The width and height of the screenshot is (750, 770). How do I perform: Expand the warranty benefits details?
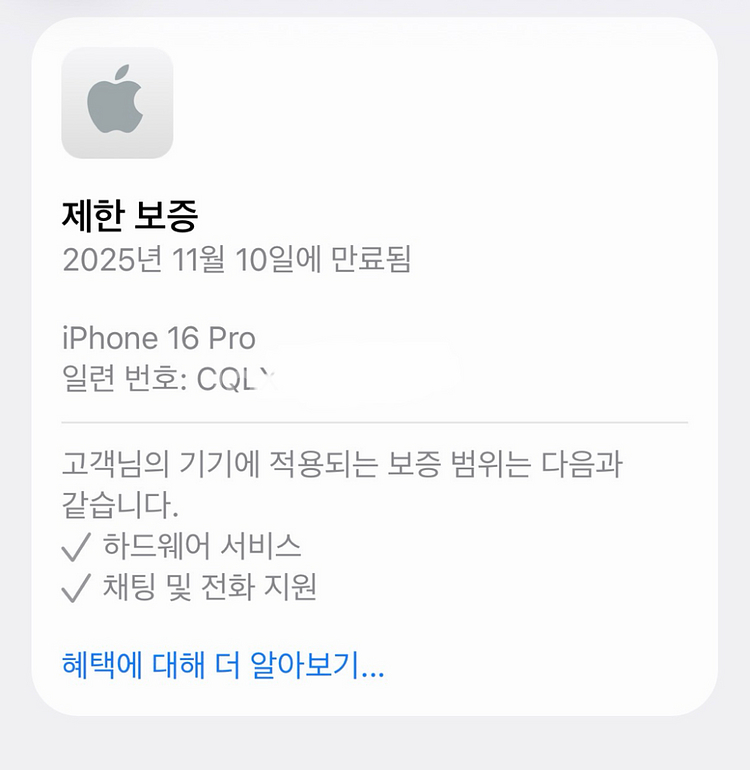(224, 665)
